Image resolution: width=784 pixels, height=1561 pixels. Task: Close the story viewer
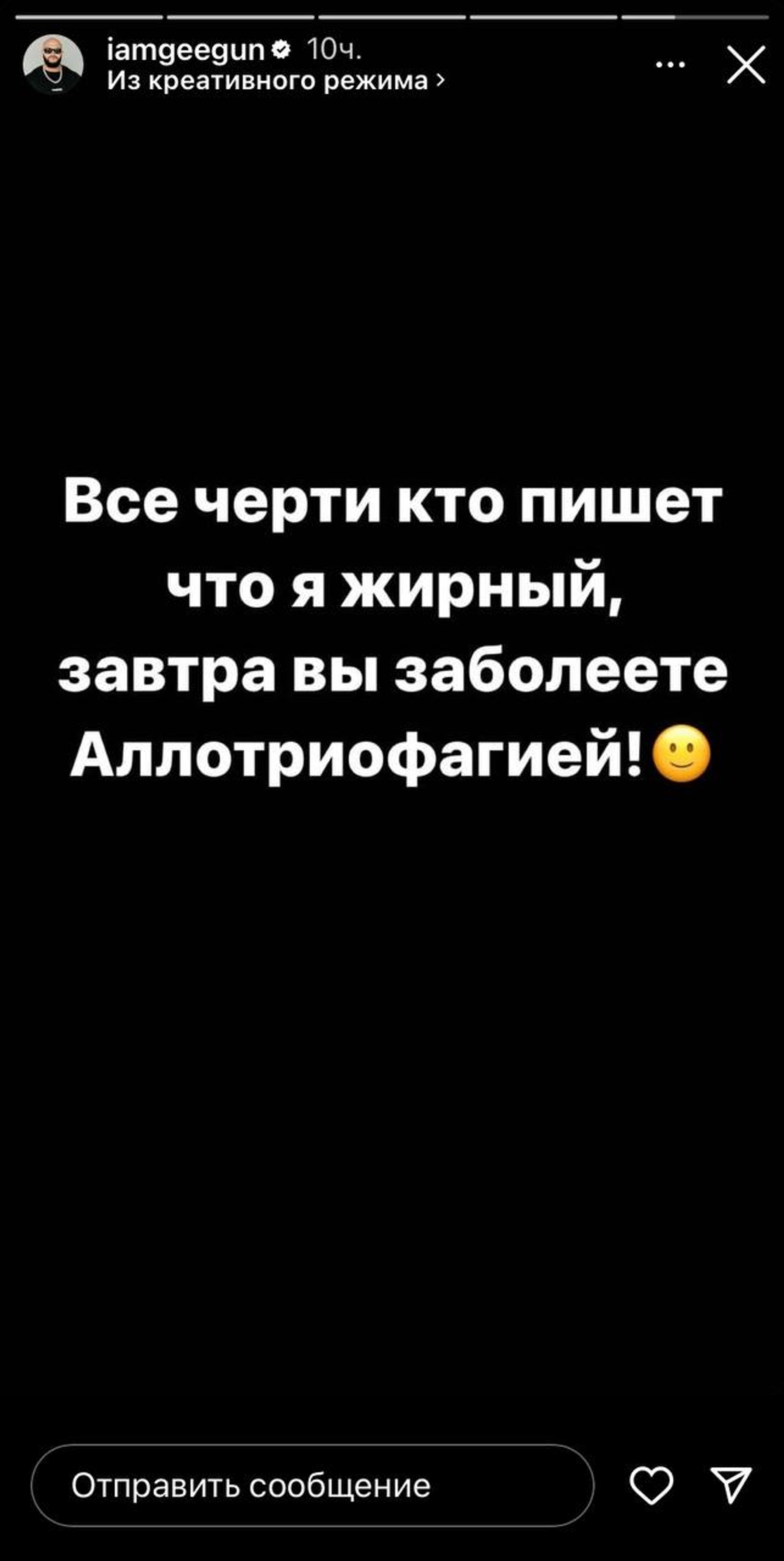tap(746, 64)
